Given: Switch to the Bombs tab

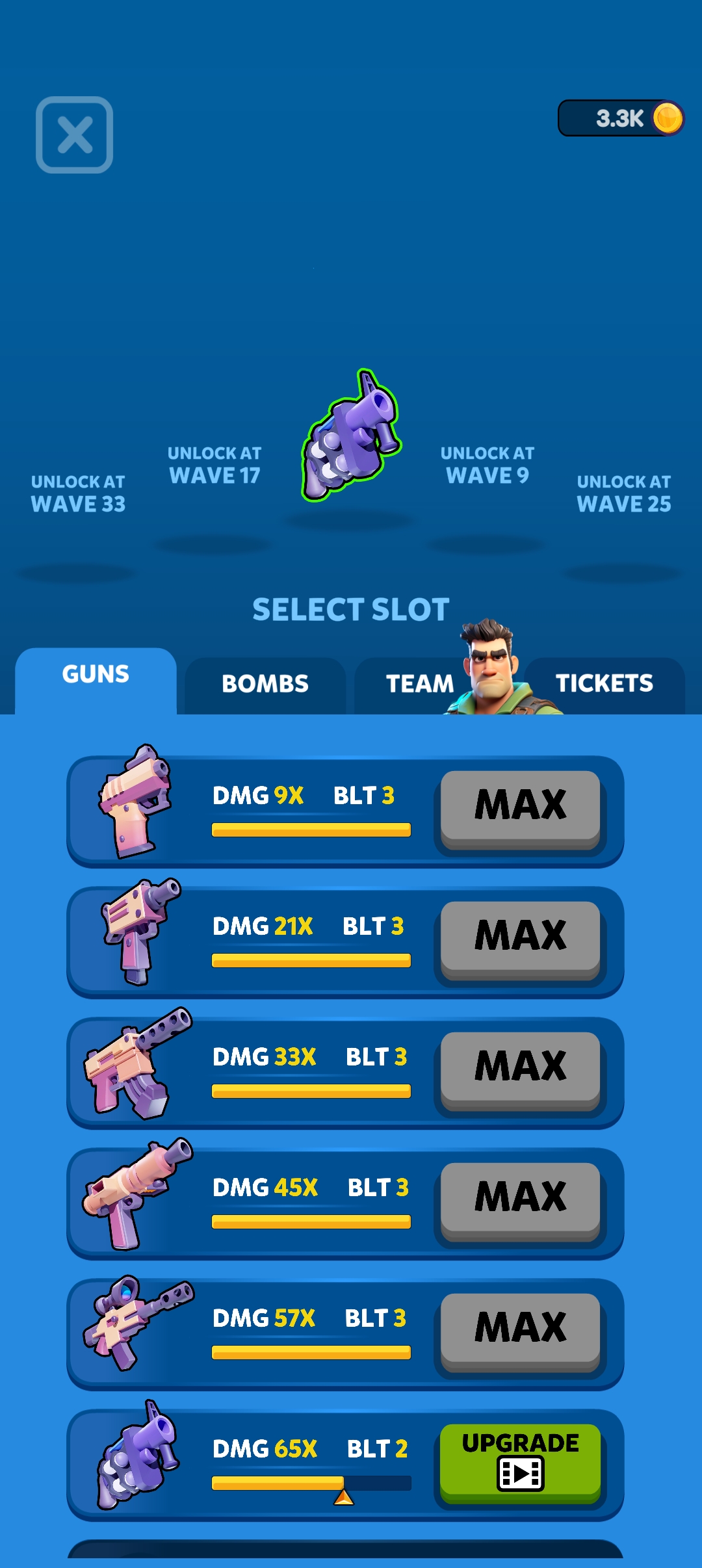Looking at the screenshot, I should [x=265, y=684].
